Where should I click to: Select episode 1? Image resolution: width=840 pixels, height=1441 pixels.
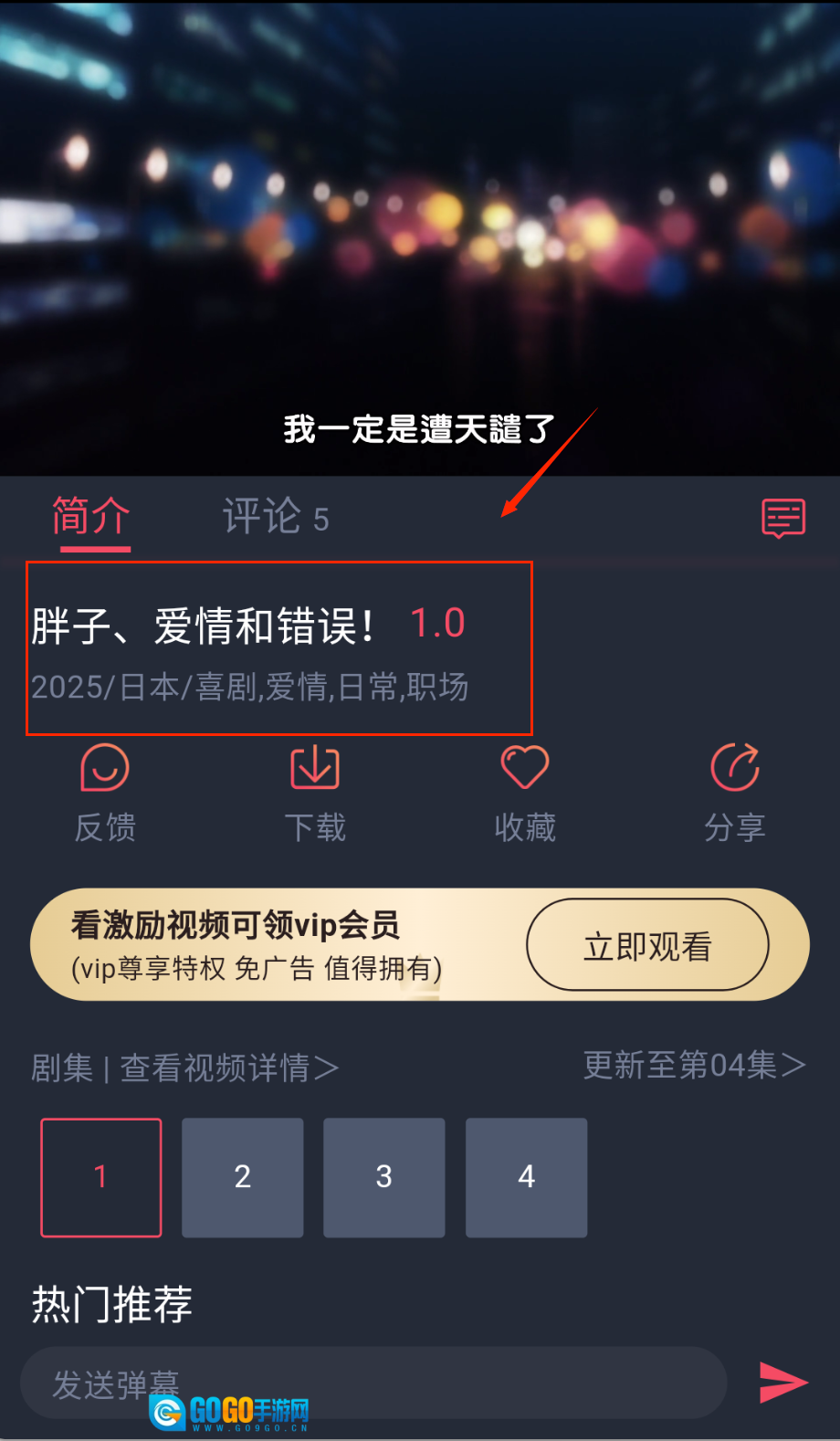101,1177
